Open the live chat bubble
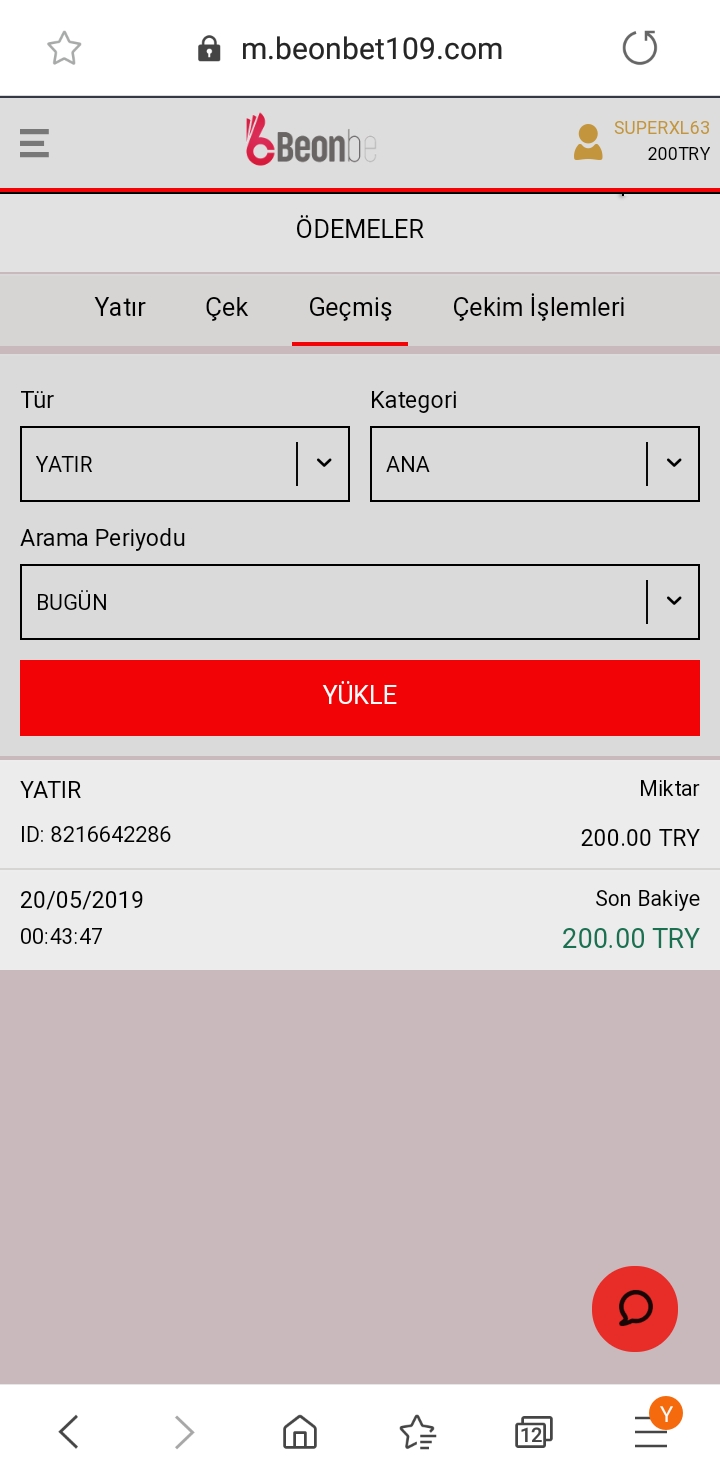 point(635,1309)
